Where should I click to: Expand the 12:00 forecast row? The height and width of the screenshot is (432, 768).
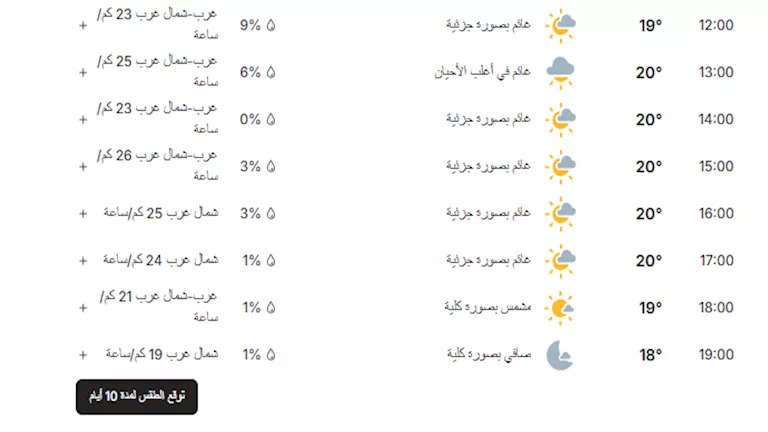tap(83, 25)
